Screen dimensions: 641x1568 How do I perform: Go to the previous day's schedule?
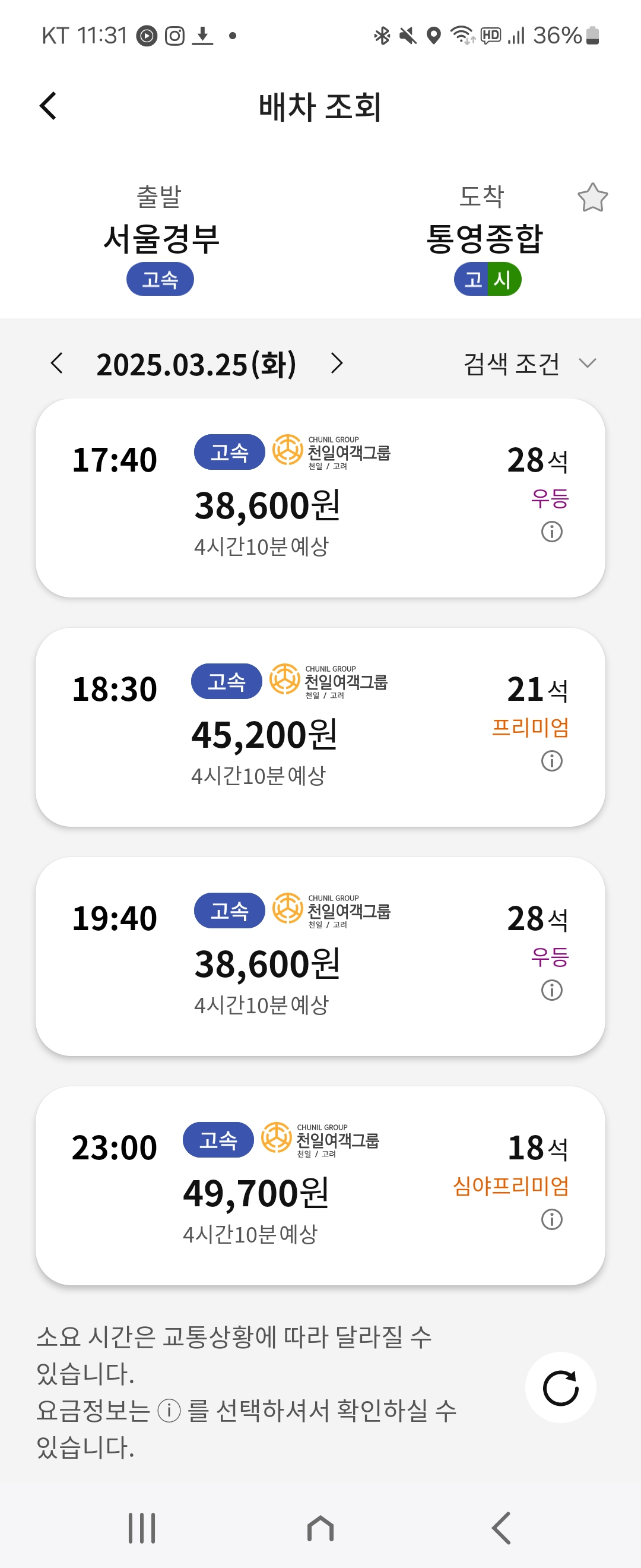coord(58,364)
